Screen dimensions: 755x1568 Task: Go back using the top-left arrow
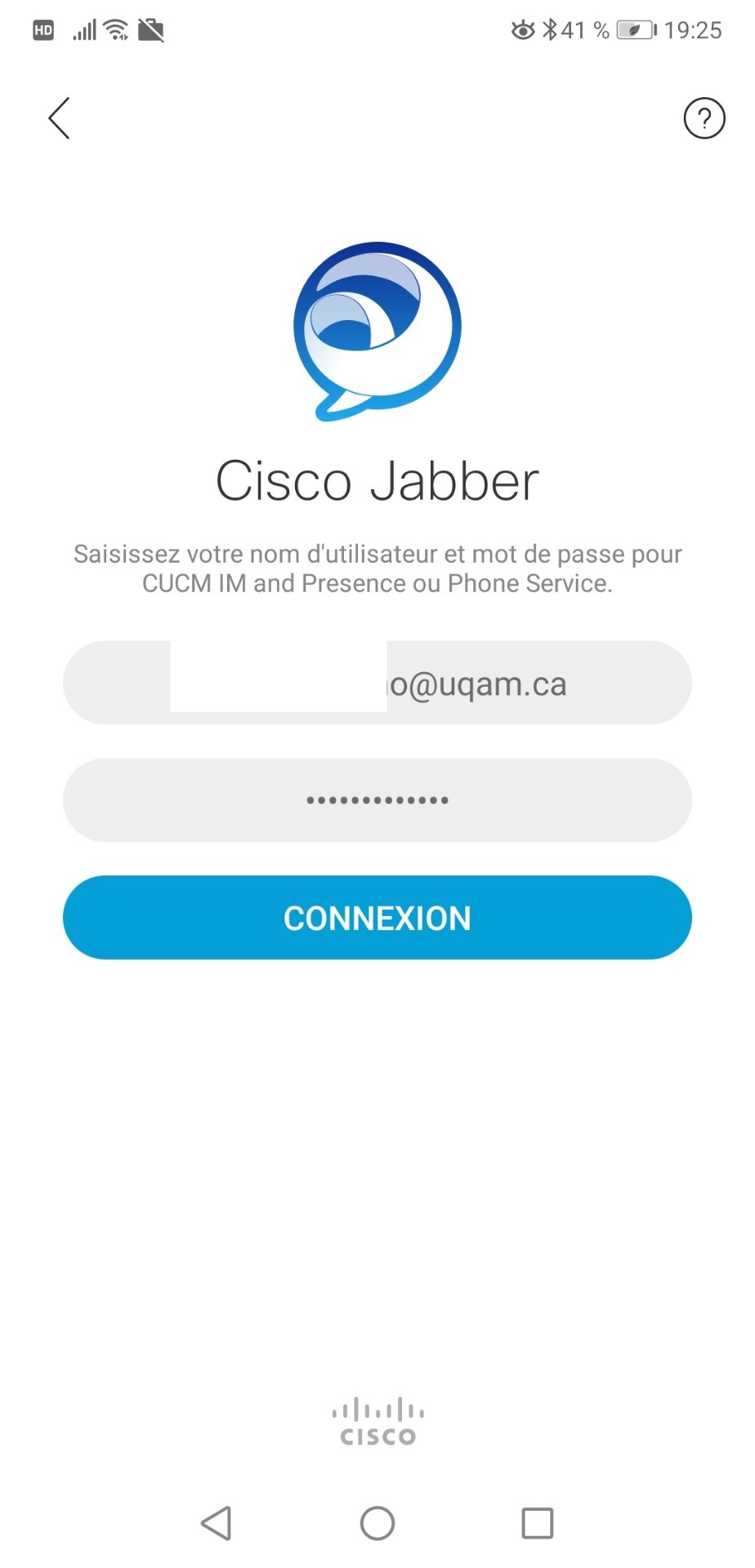pyautogui.click(x=59, y=118)
